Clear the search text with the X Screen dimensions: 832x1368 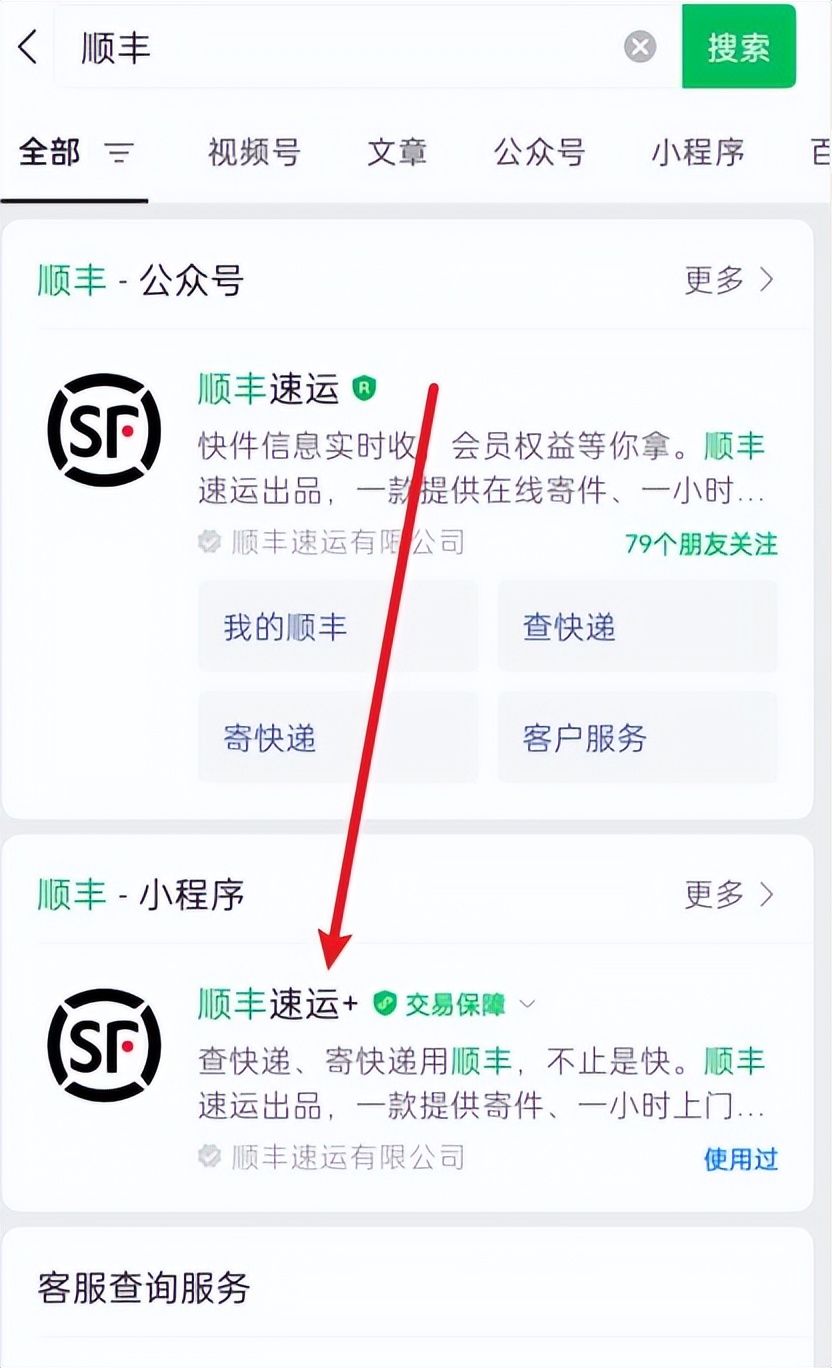[640, 47]
